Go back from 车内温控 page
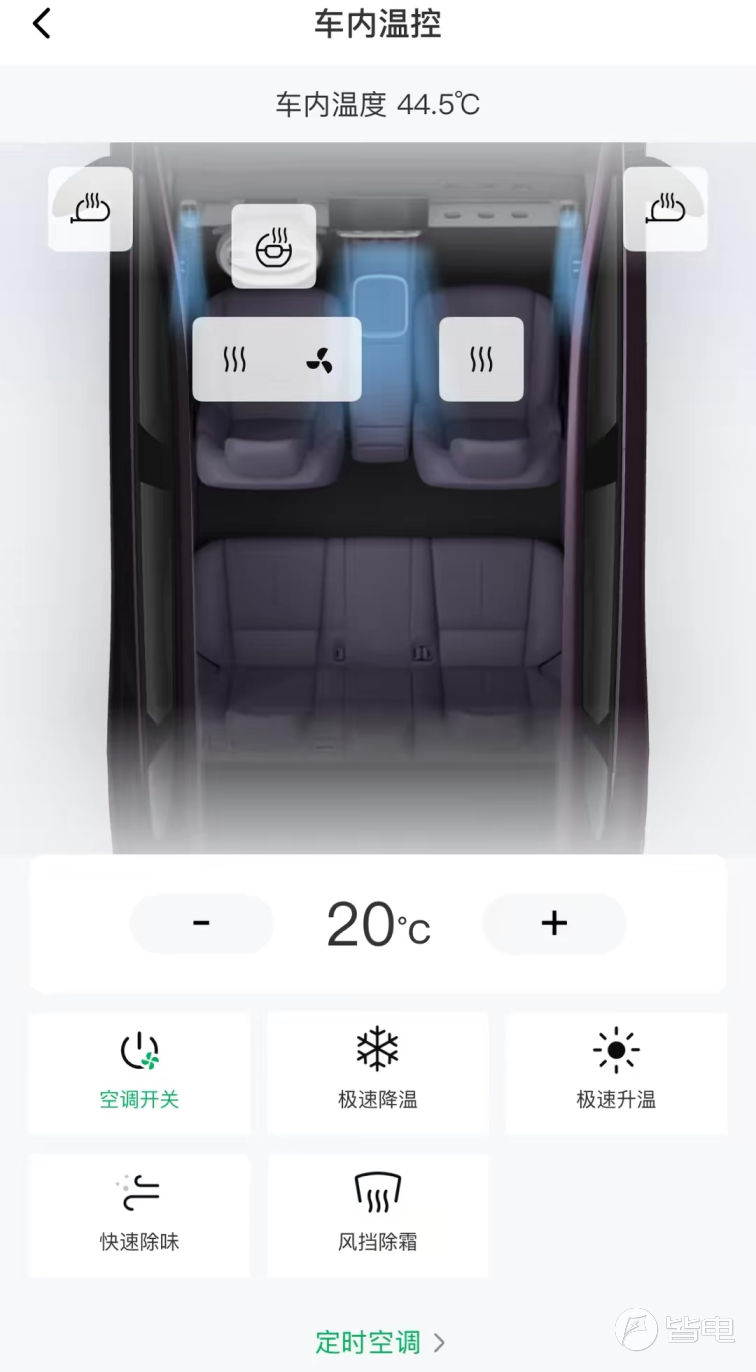This screenshot has height=1372, width=756. pyautogui.click(x=41, y=24)
